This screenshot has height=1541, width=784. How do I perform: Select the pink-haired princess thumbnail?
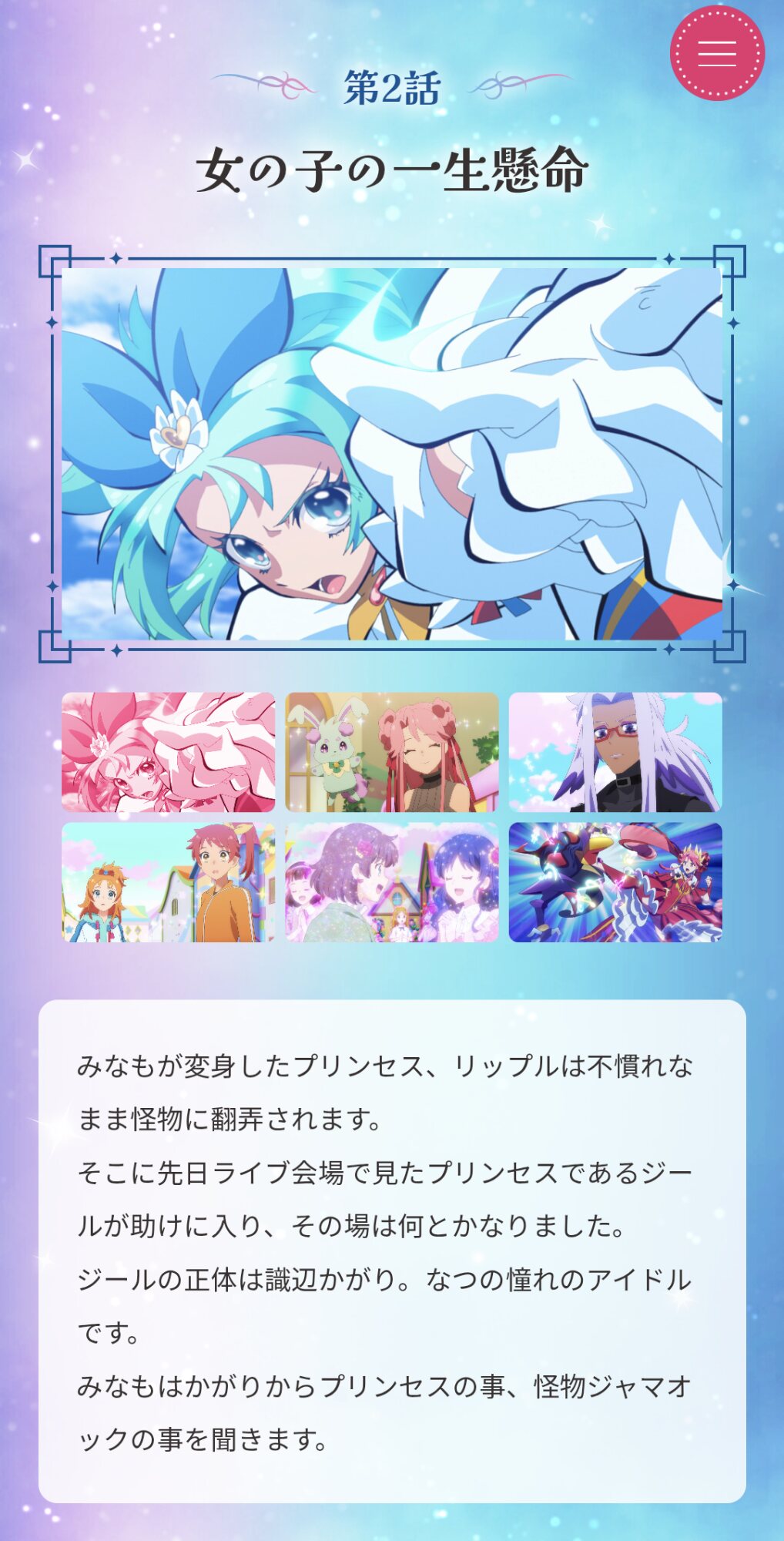tap(168, 752)
